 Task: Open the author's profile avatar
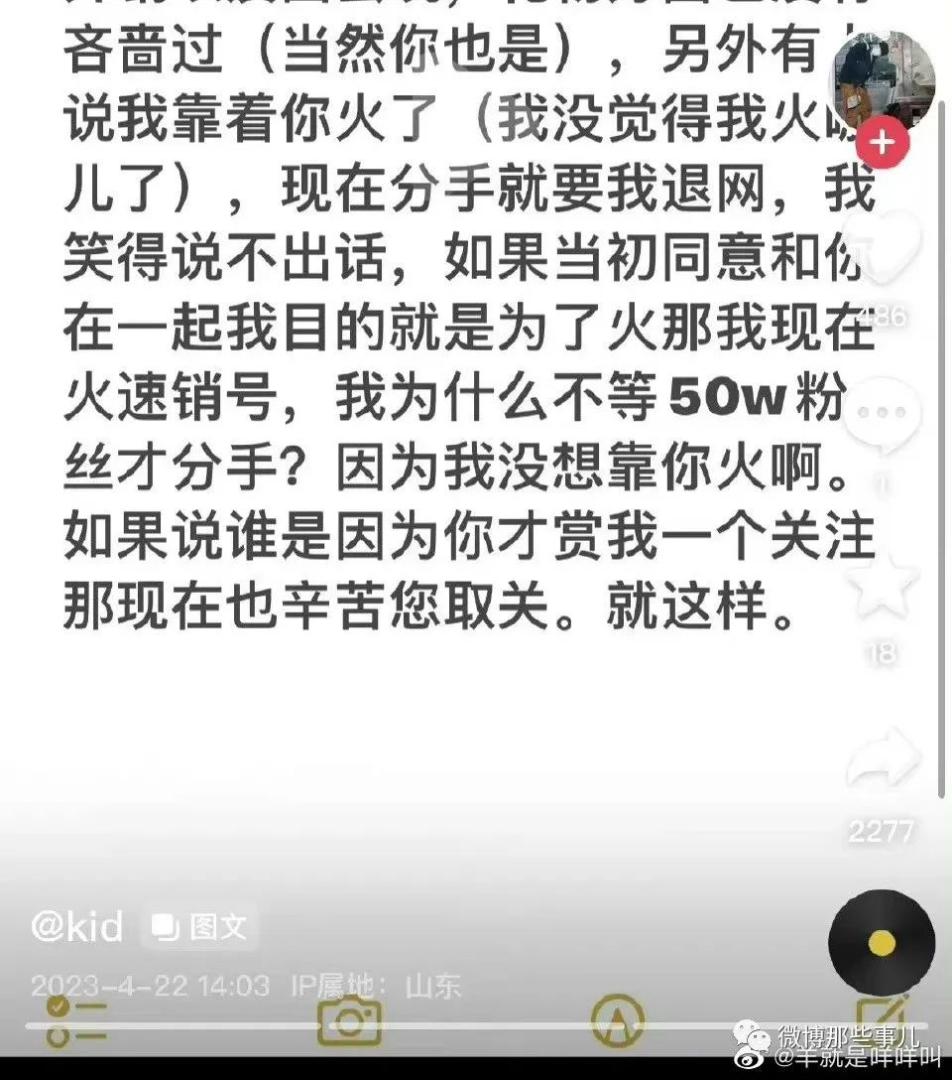pyautogui.click(x=883, y=82)
